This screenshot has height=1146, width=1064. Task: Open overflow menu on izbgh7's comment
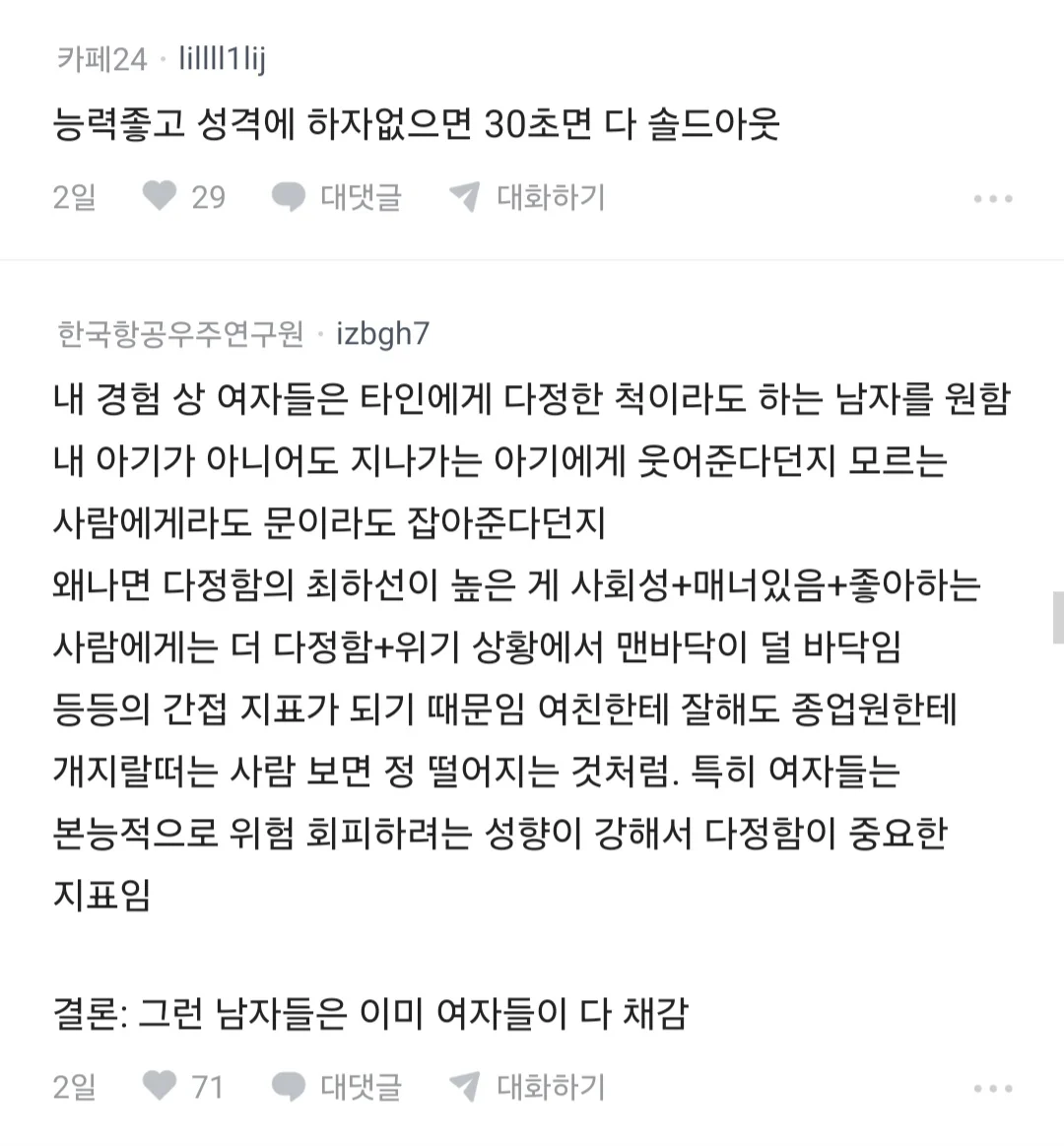point(992,1089)
